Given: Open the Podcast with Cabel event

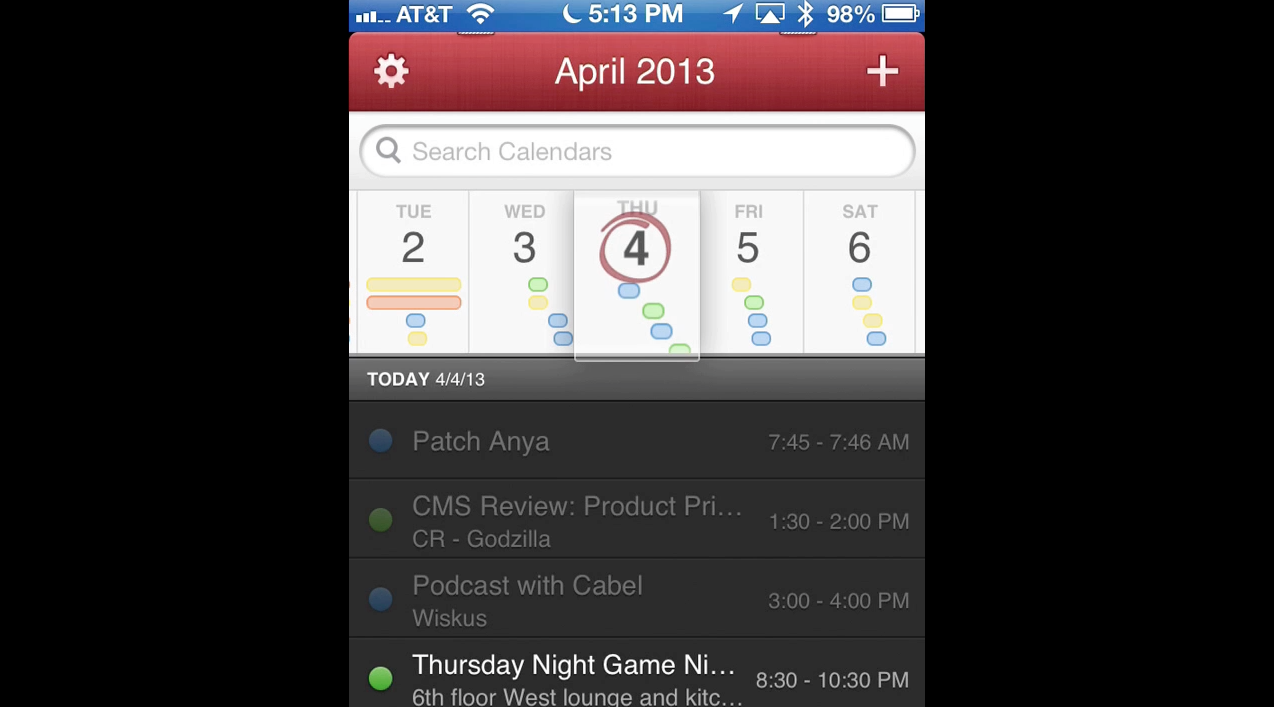Looking at the screenshot, I should click(x=636, y=600).
